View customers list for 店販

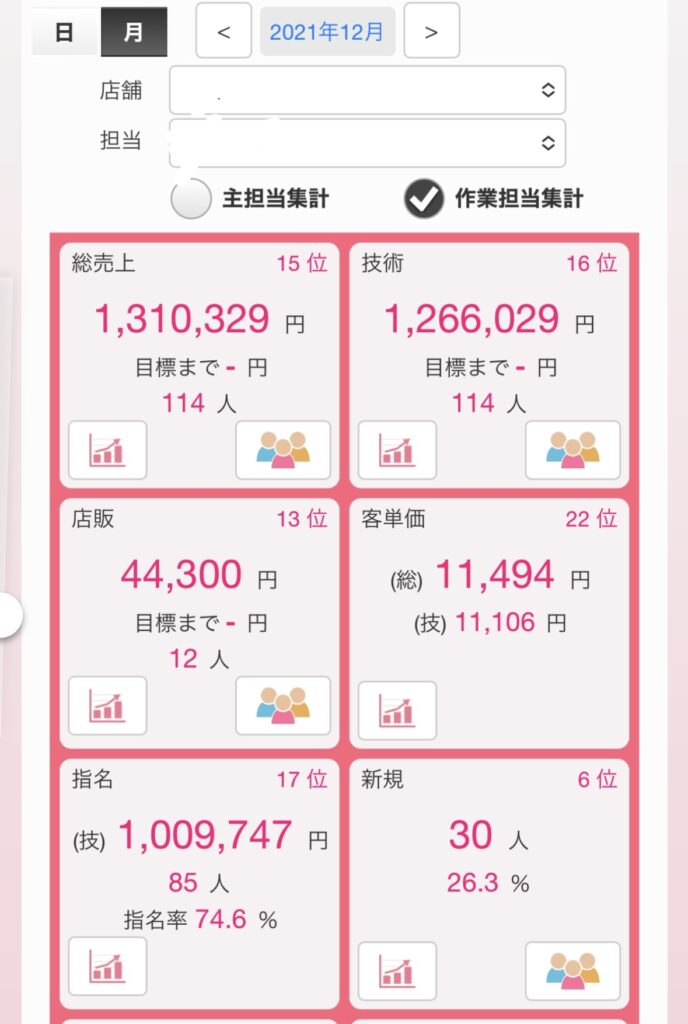pyautogui.click(x=283, y=706)
